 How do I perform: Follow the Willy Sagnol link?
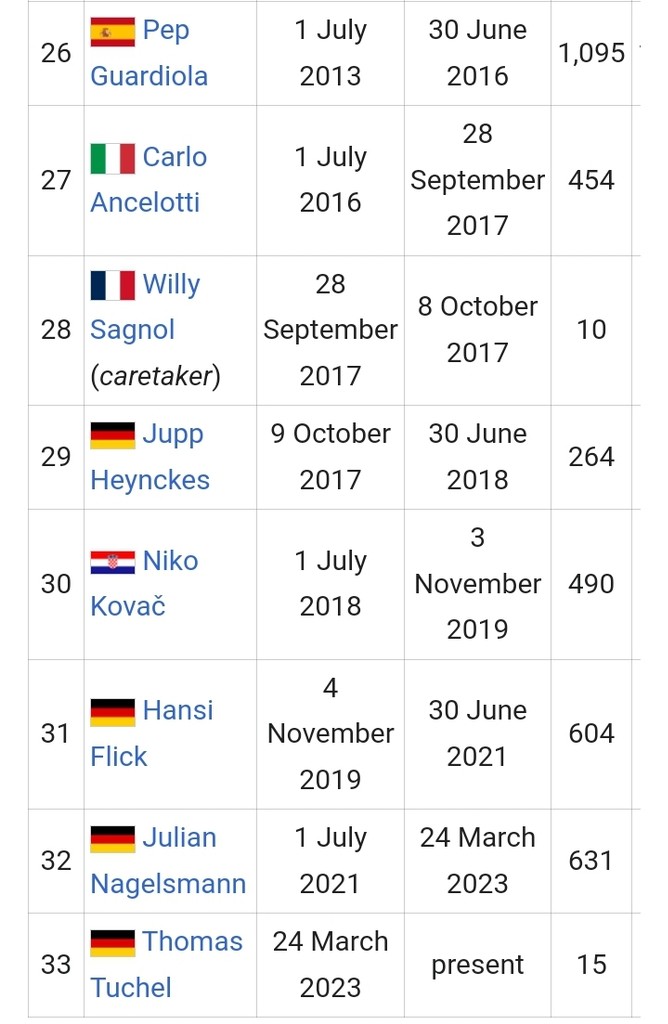click(x=132, y=329)
